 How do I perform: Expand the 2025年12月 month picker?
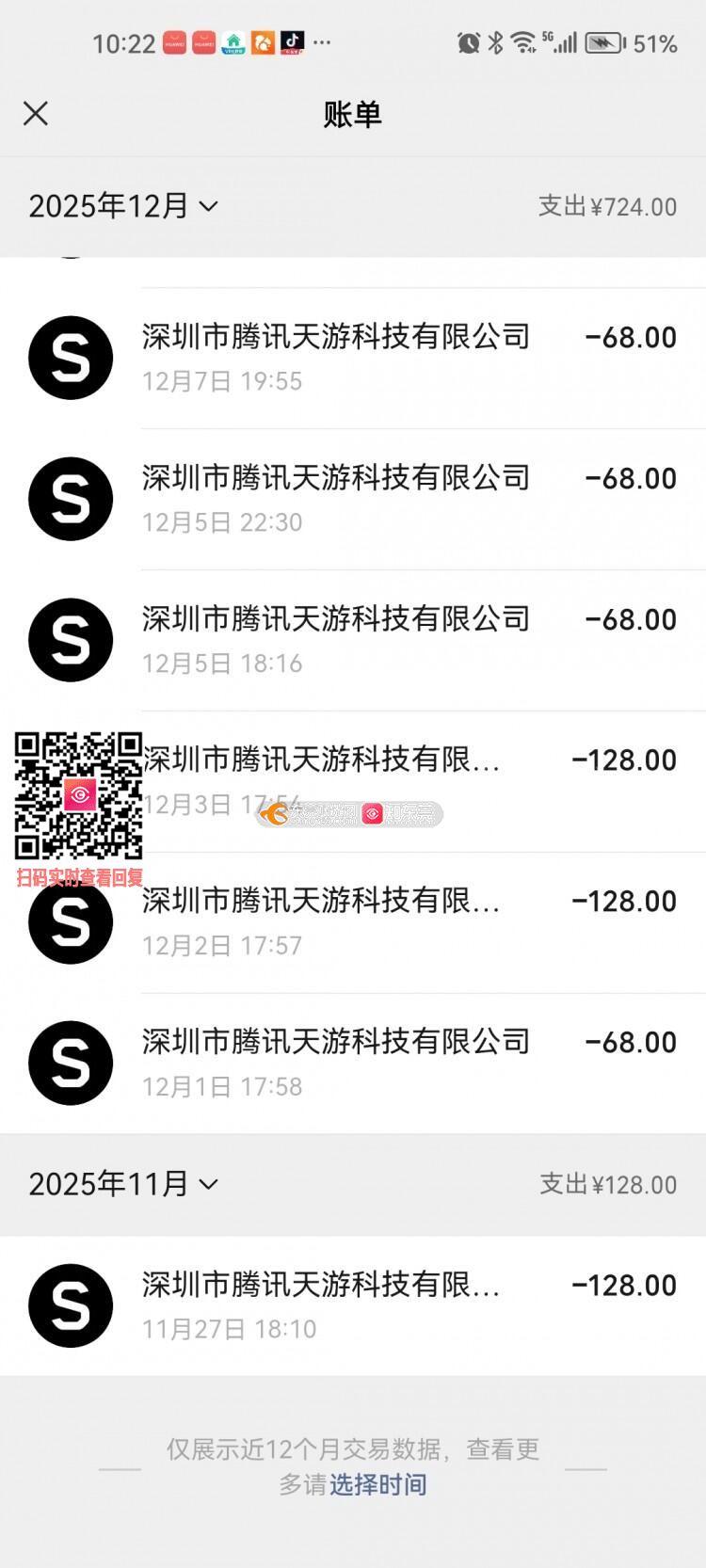pos(123,206)
